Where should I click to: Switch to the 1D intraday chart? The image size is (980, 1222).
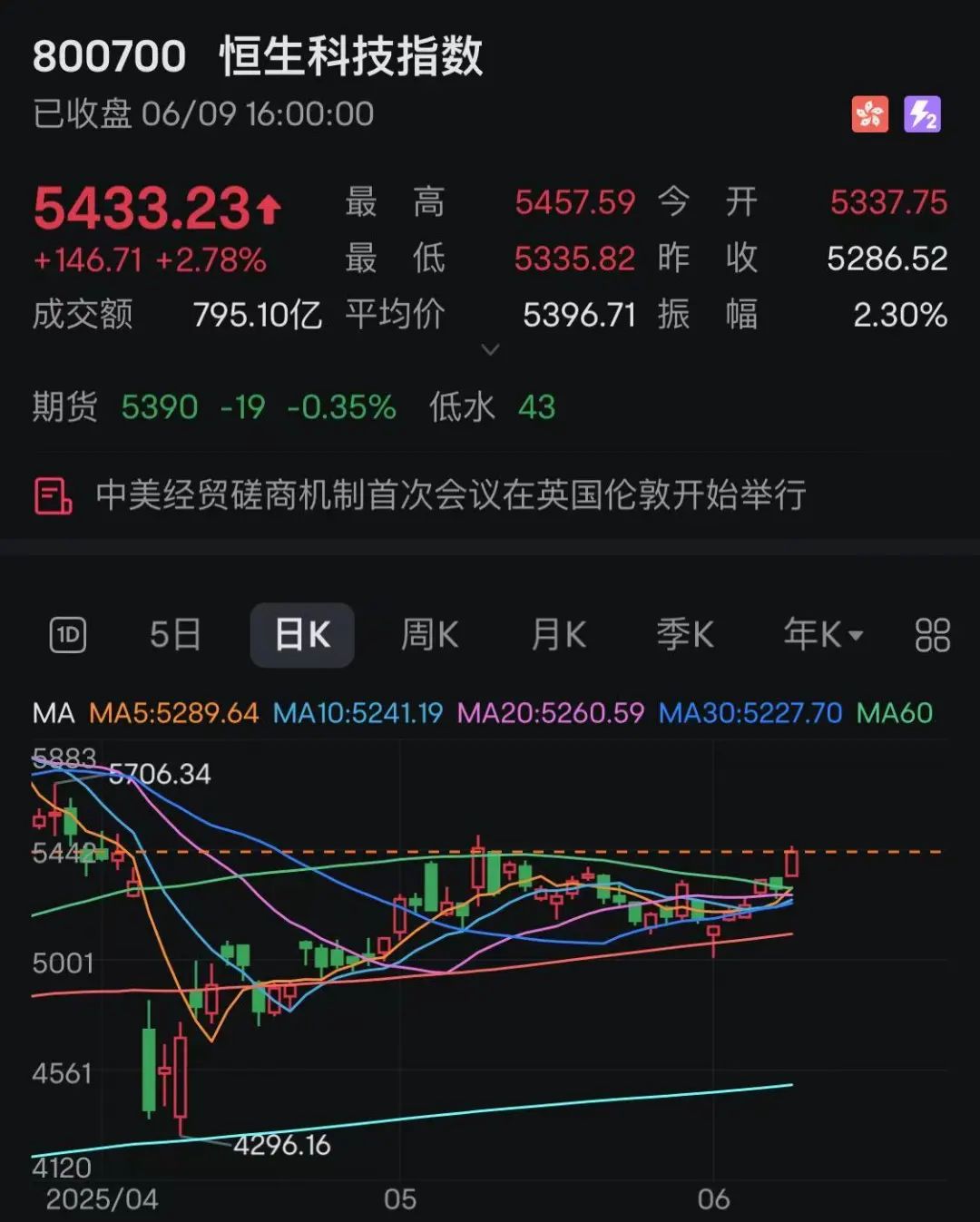click(68, 635)
